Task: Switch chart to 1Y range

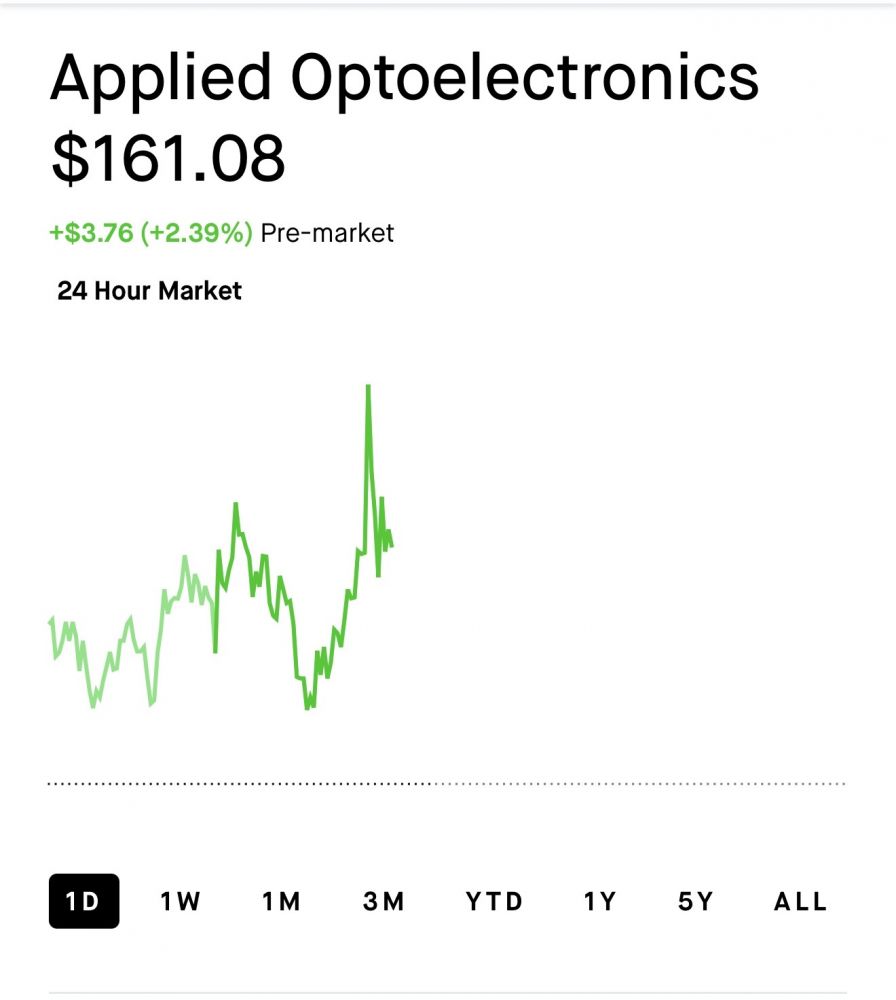Action: tap(600, 901)
